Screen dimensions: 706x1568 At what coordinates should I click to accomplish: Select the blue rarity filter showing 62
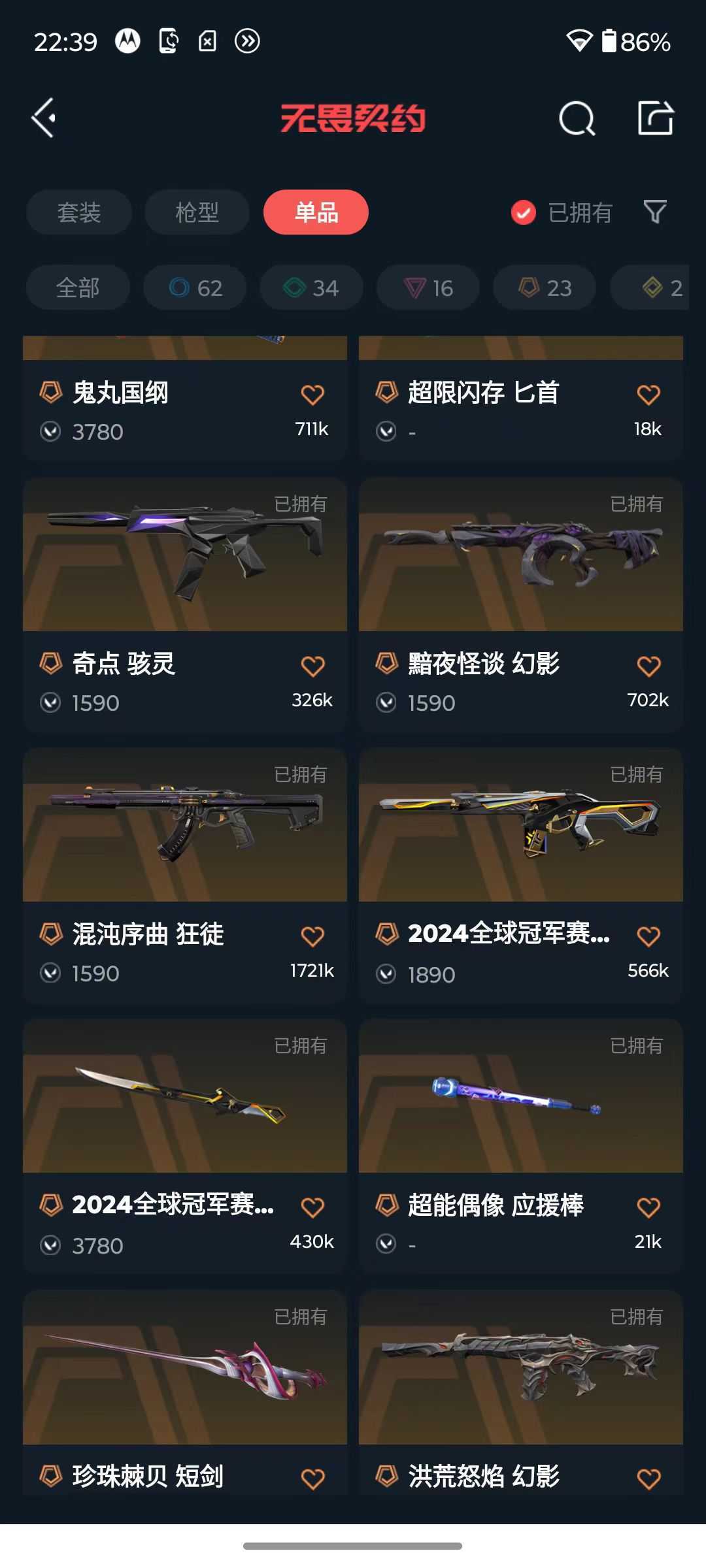click(194, 287)
